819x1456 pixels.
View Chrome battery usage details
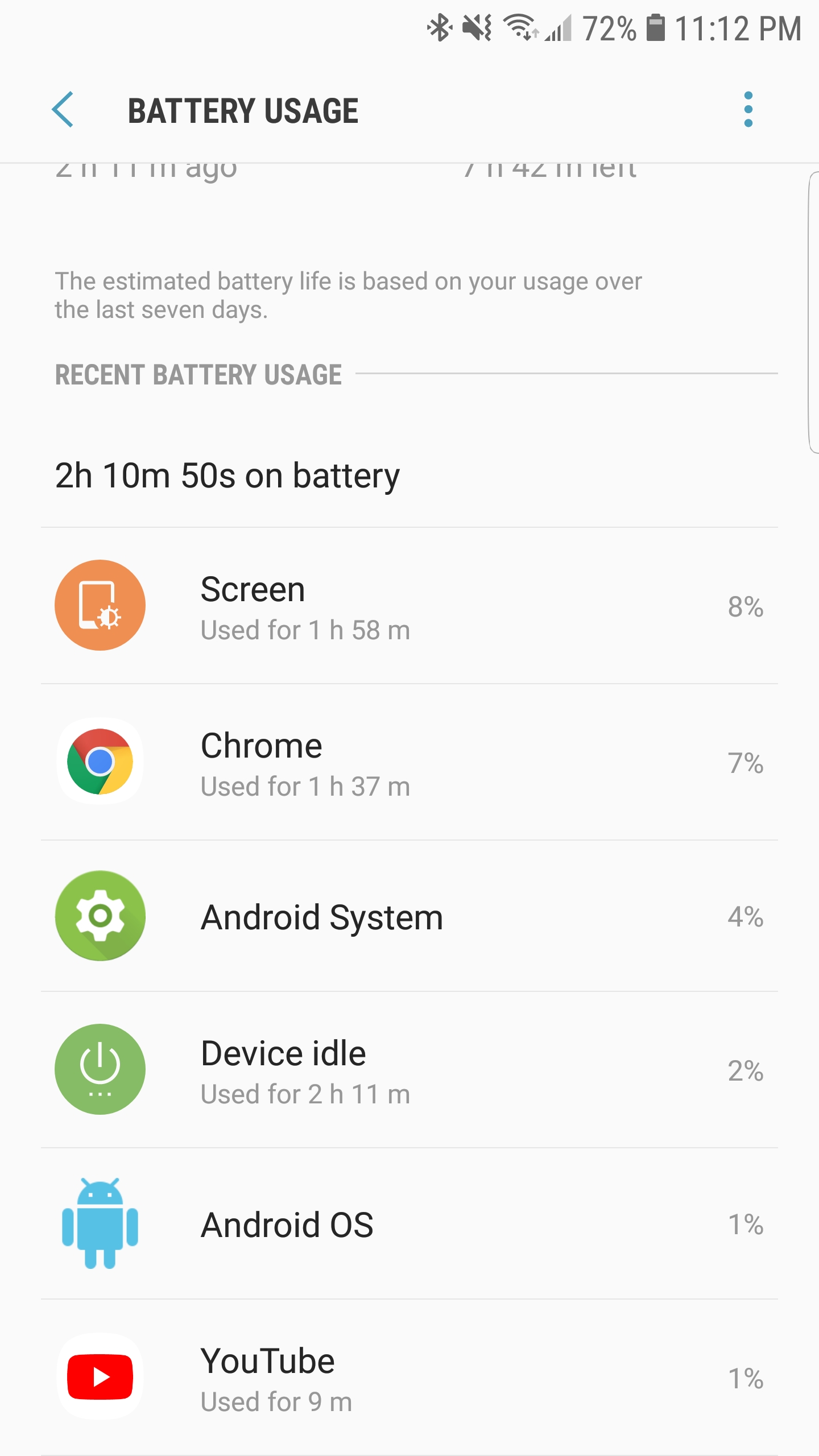tap(409, 762)
